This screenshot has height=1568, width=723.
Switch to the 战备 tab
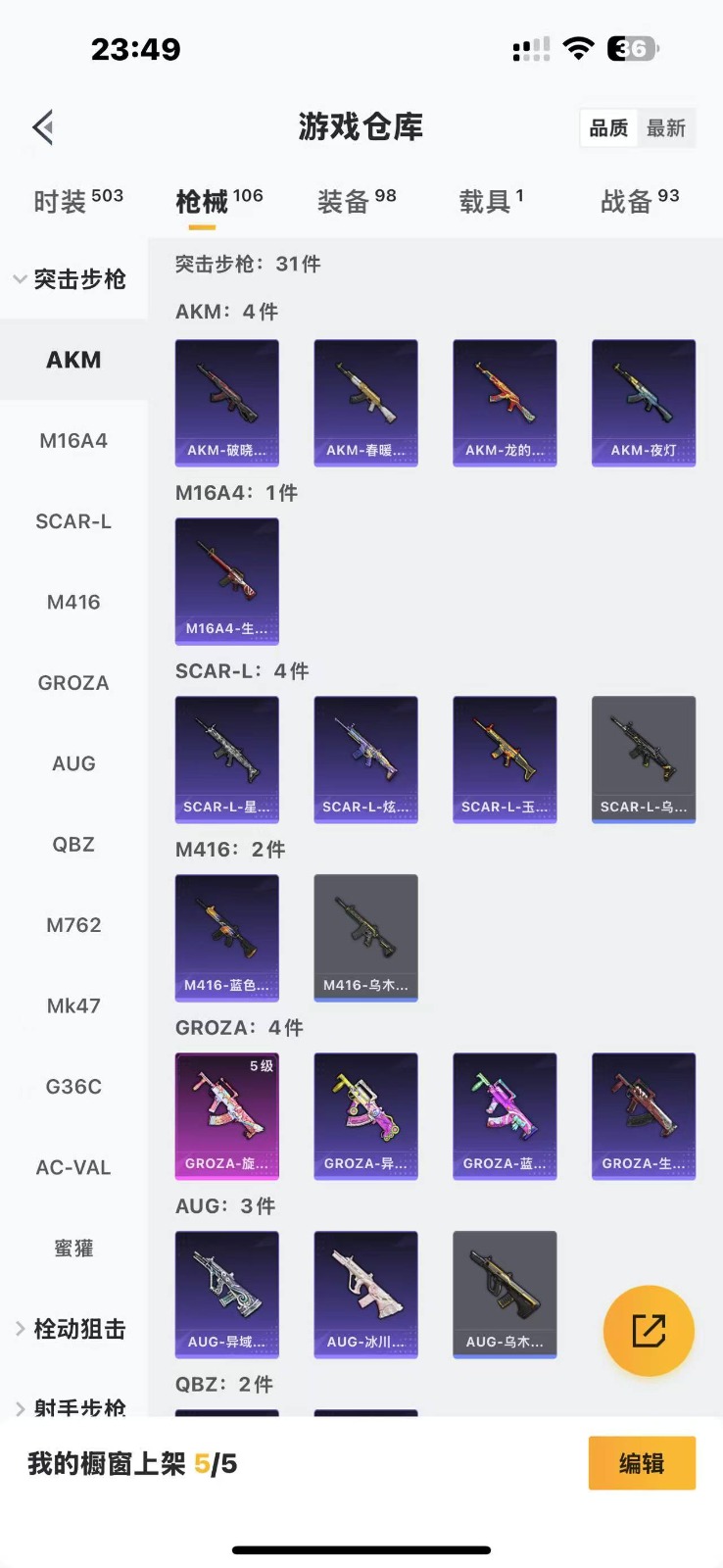click(639, 201)
